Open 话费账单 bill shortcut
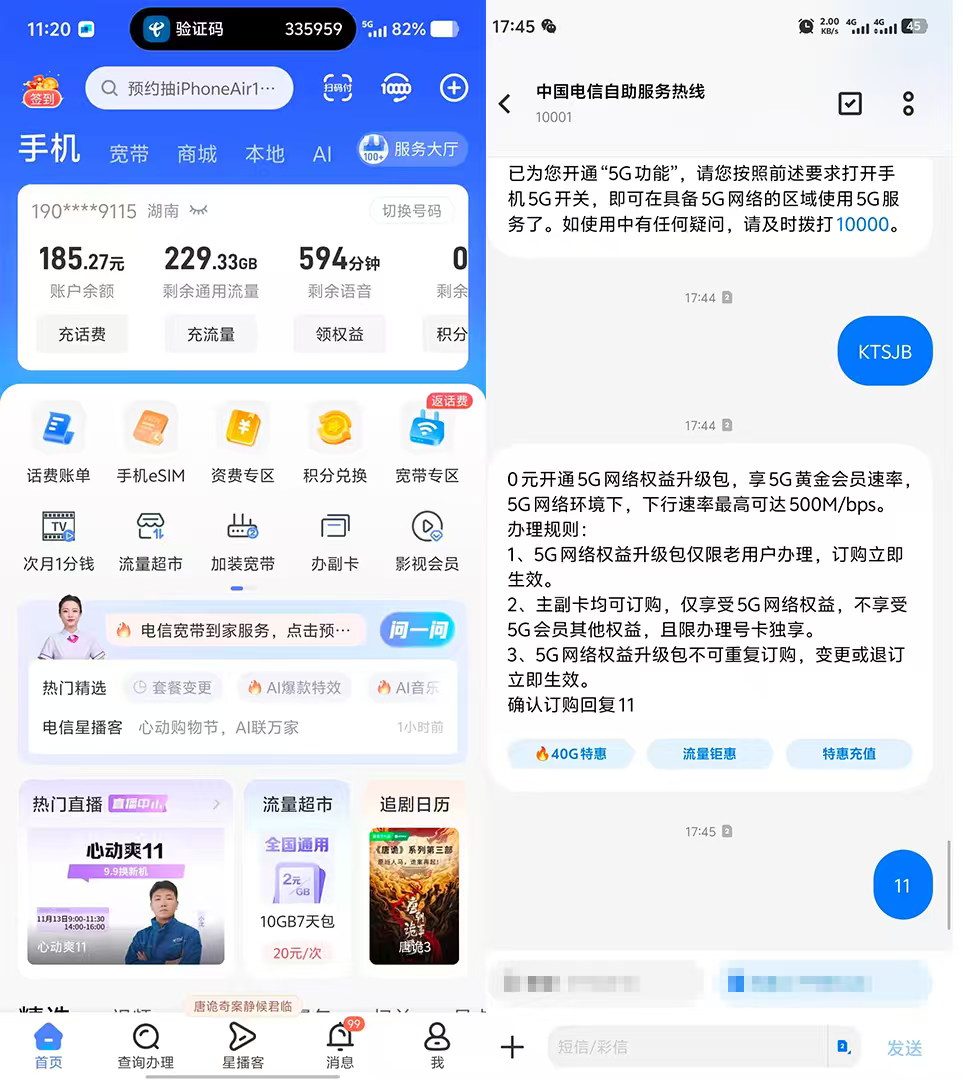This screenshot has height=1080, width=963. [58, 443]
